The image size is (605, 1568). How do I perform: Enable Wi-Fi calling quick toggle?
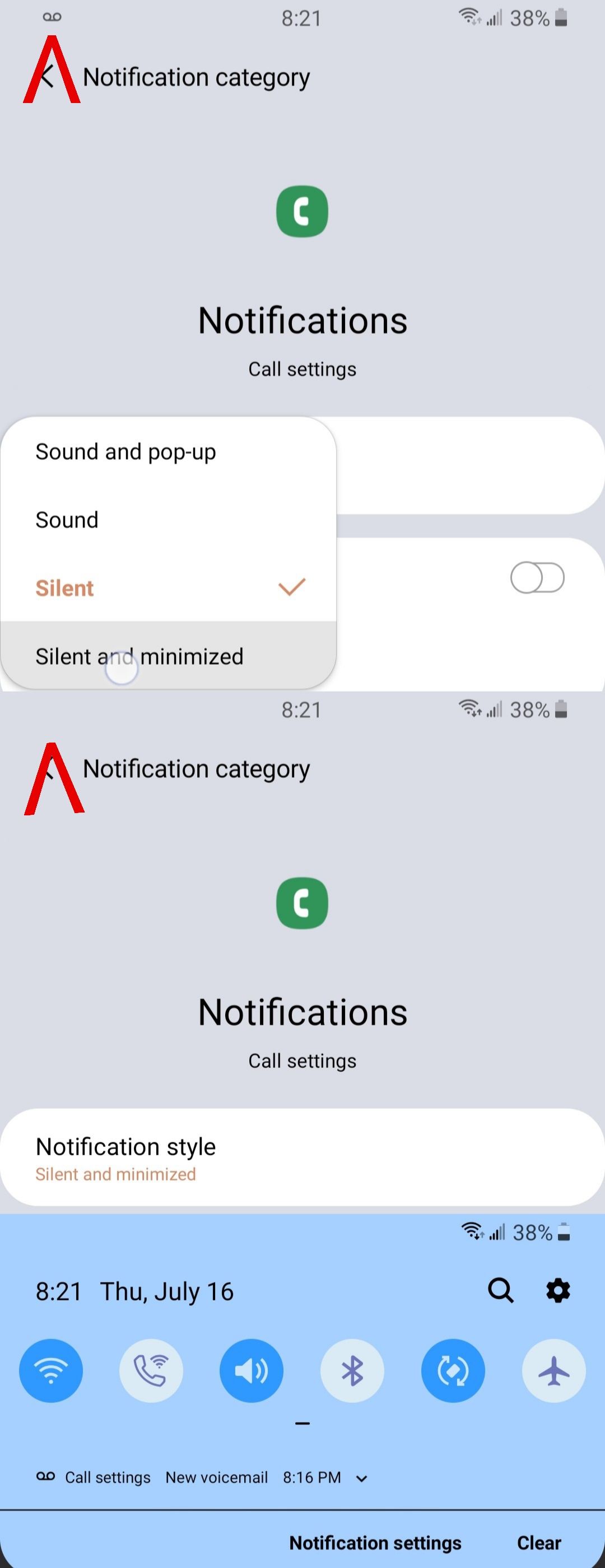click(151, 1371)
